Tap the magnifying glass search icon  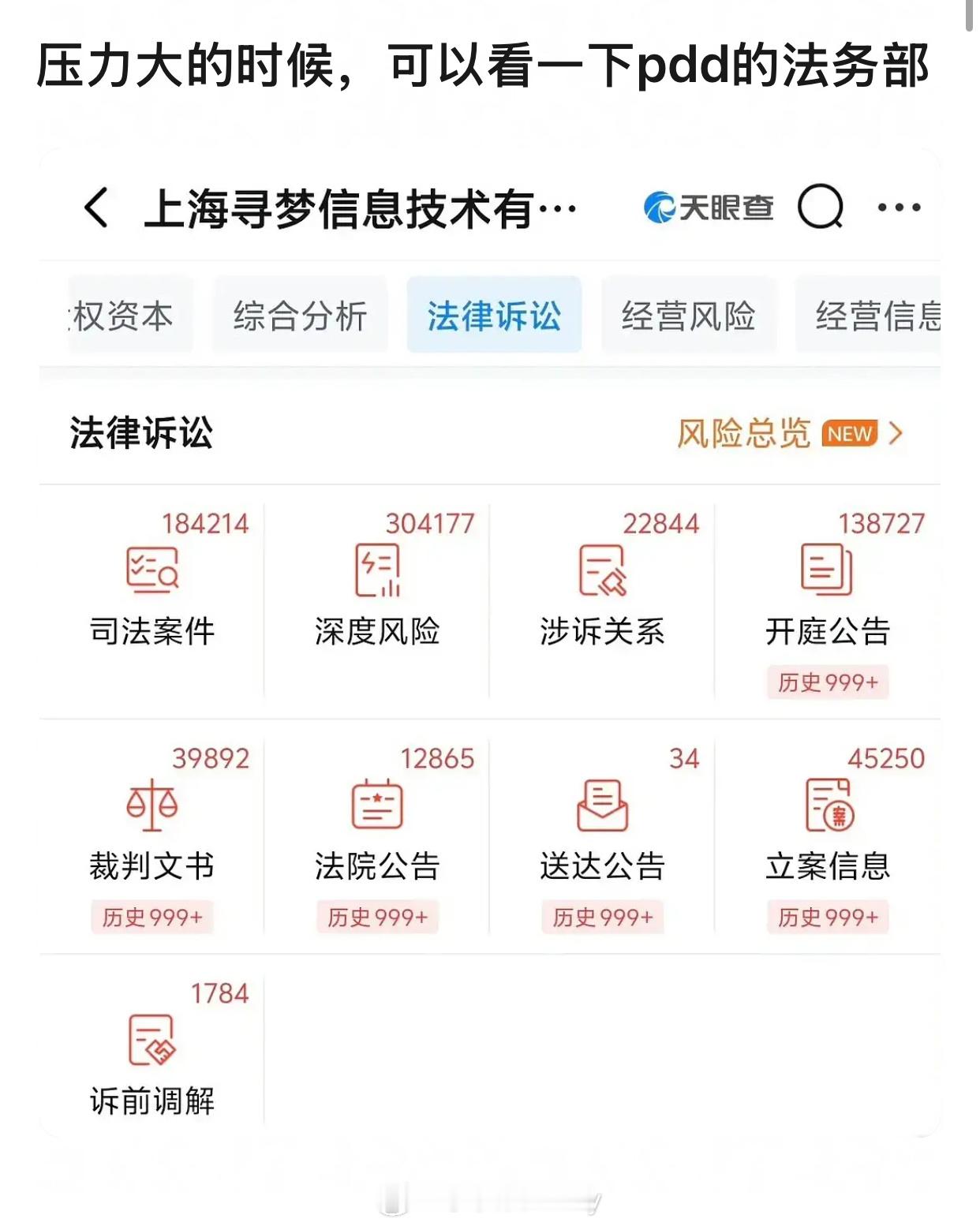click(821, 207)
